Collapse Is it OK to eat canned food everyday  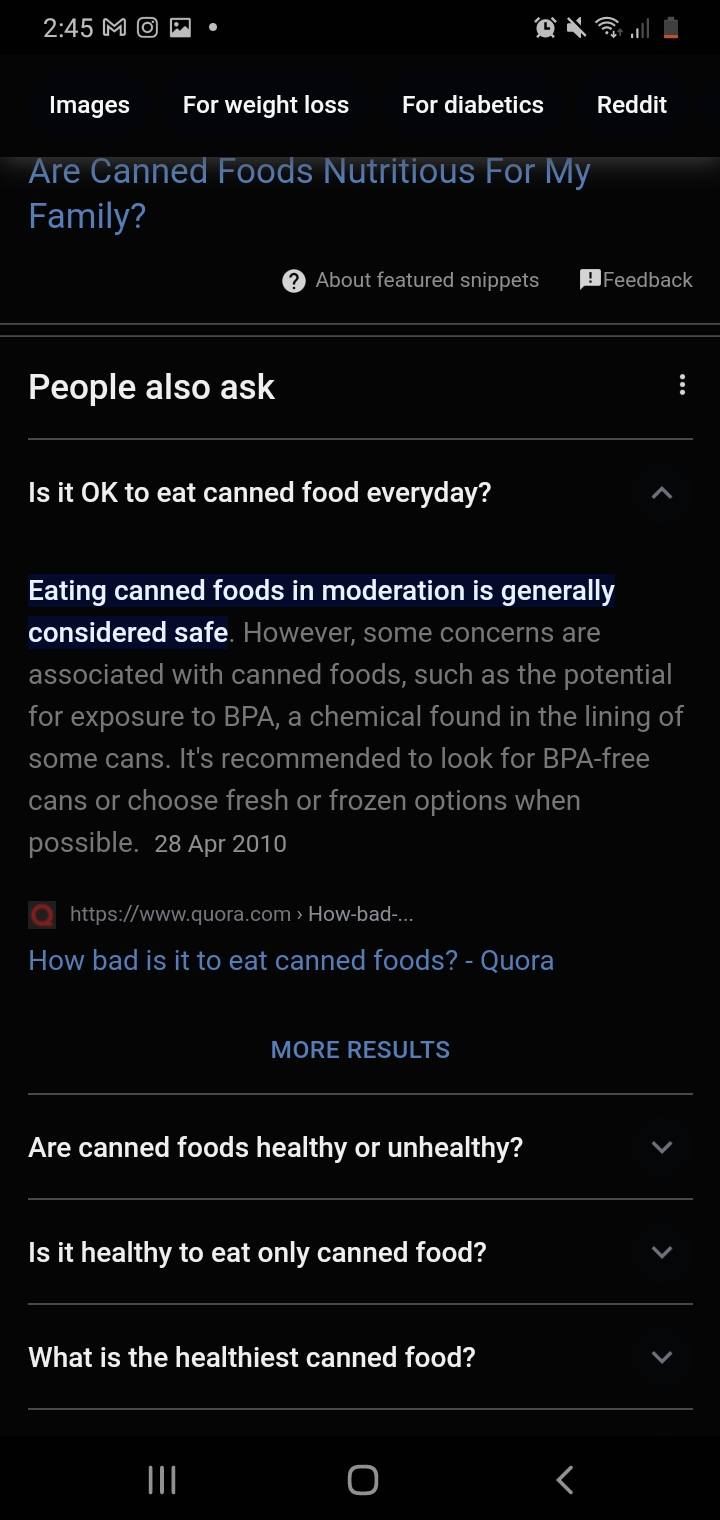360,492
